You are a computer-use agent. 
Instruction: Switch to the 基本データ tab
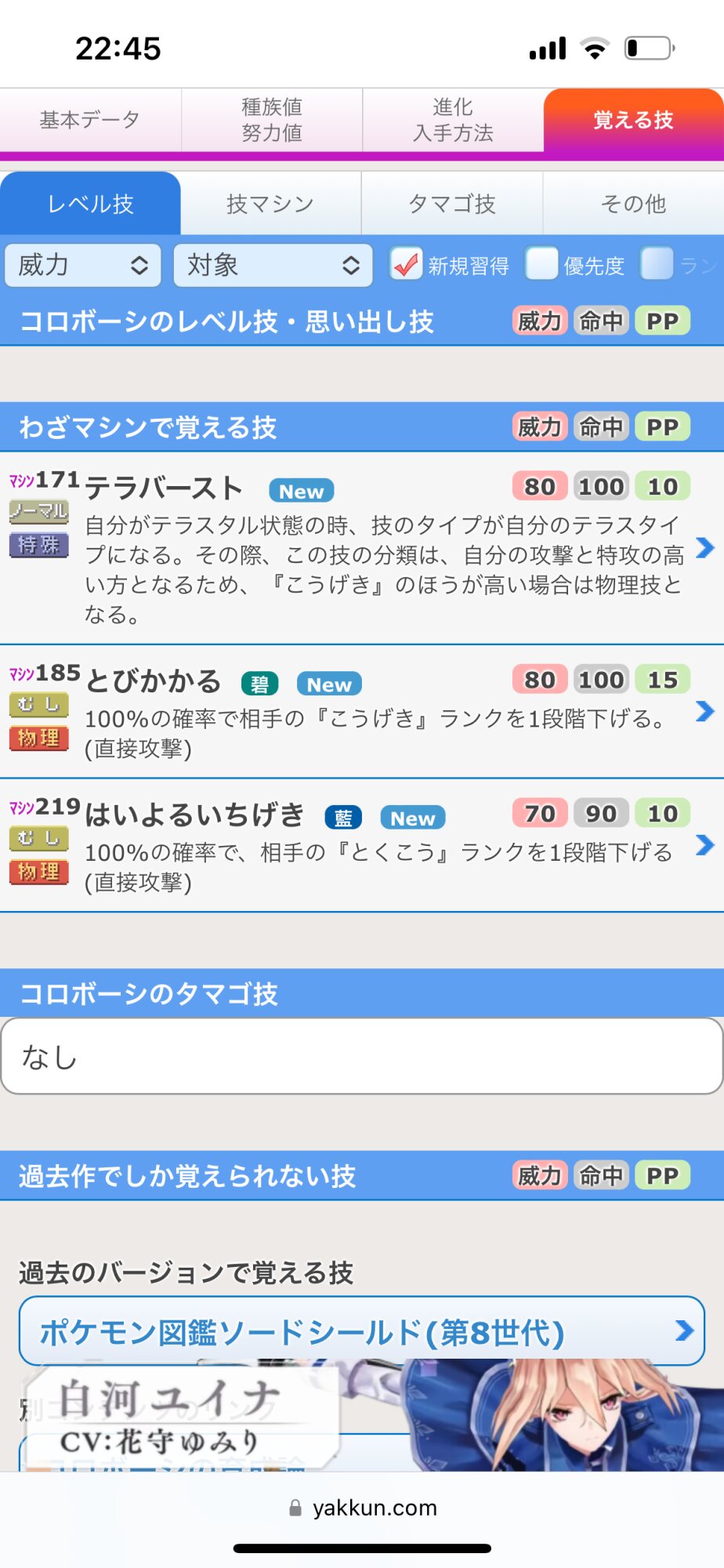tap(90, 120)
